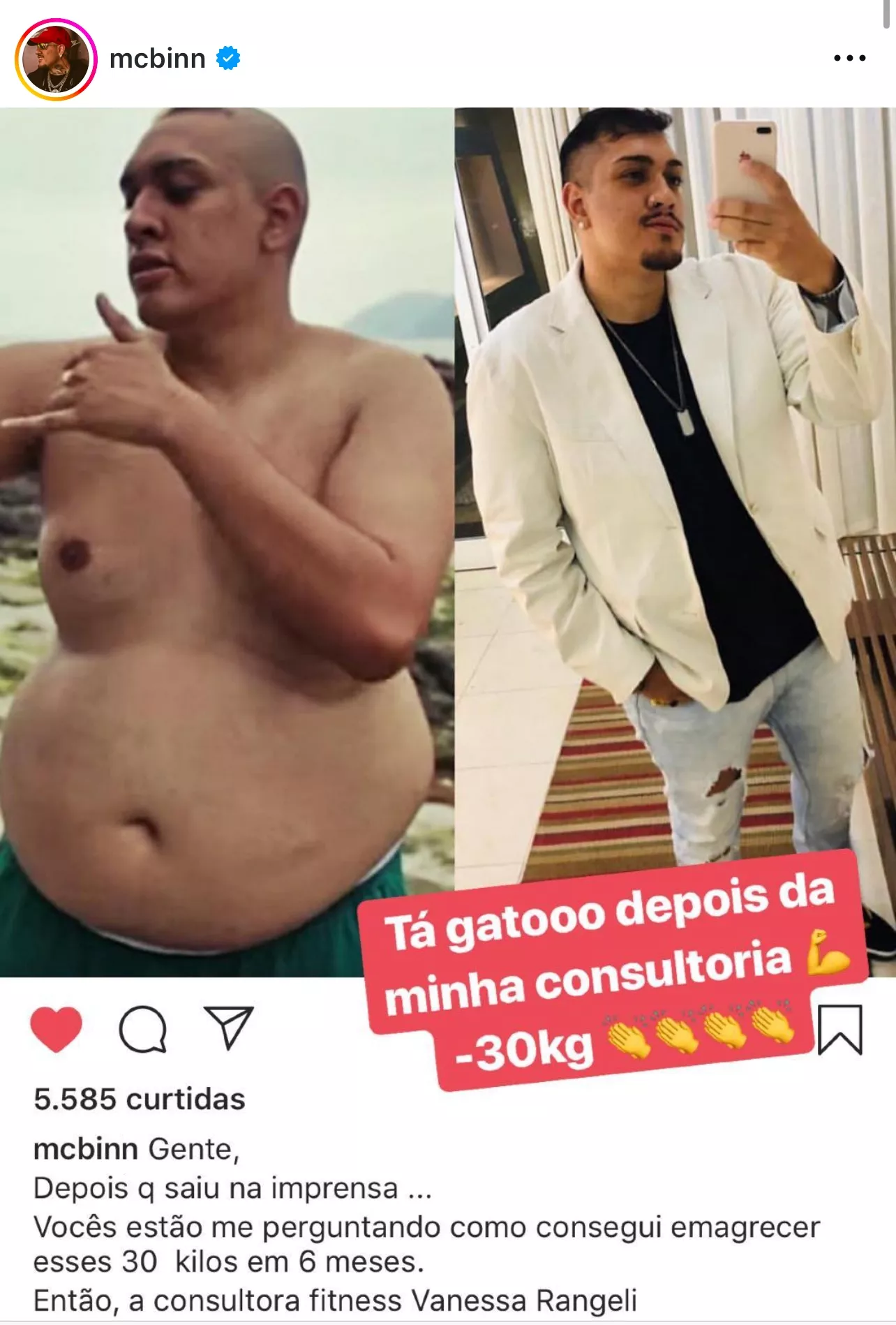
Task: View the list of 5.585 curtidas
Action: pos(140,1100)
